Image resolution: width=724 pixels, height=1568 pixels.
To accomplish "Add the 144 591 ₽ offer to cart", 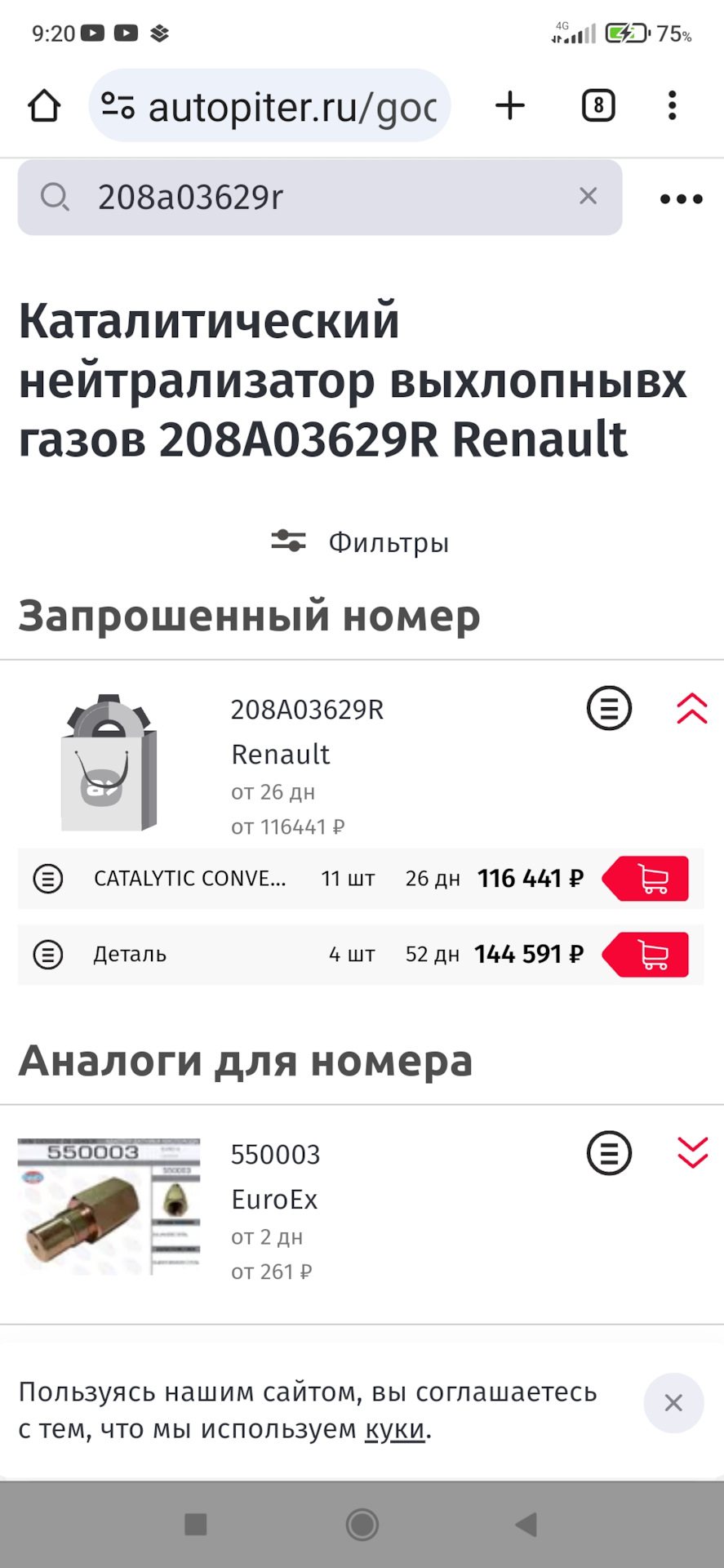I will (x=651, y=954).
